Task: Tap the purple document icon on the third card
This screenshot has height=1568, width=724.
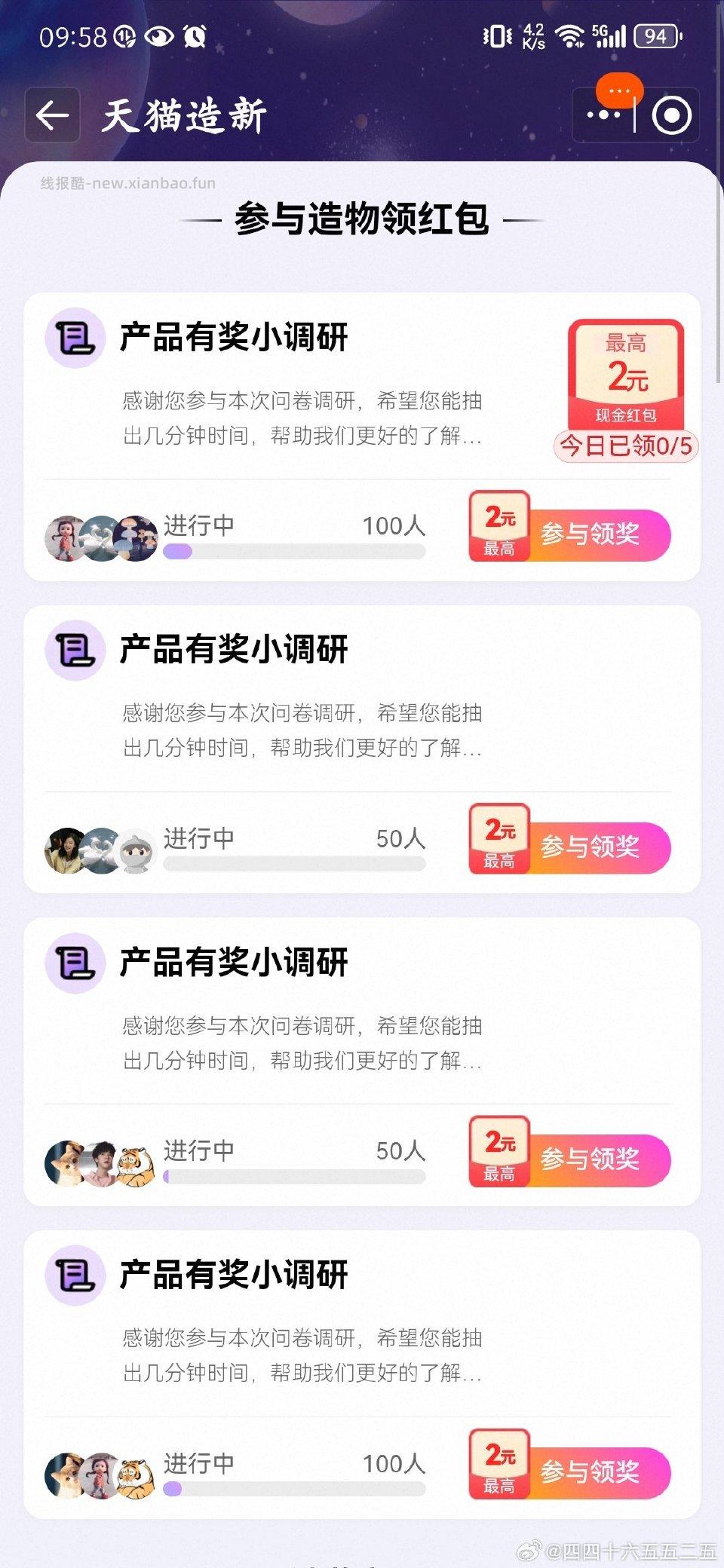Action: 75,963
